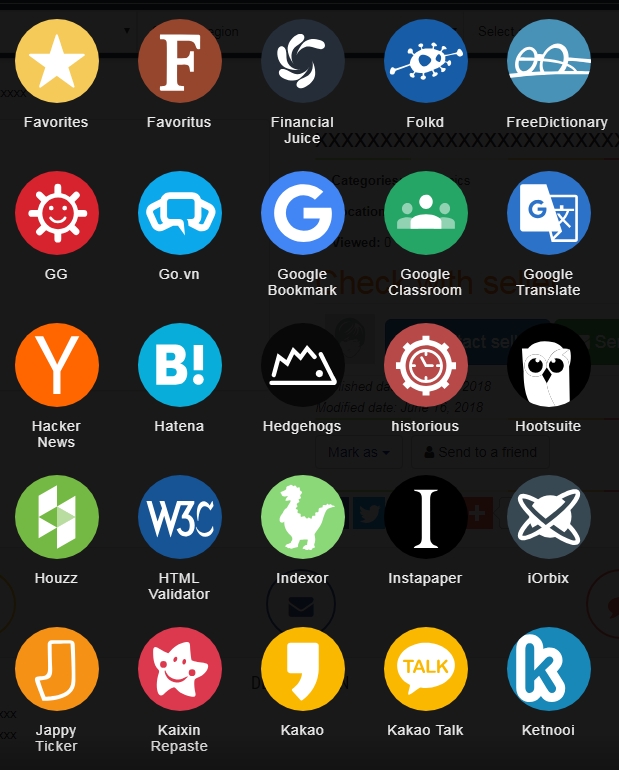Viewport: 619px width, 770px height.
Task: Share with Hatena
Action: point(180,365)
